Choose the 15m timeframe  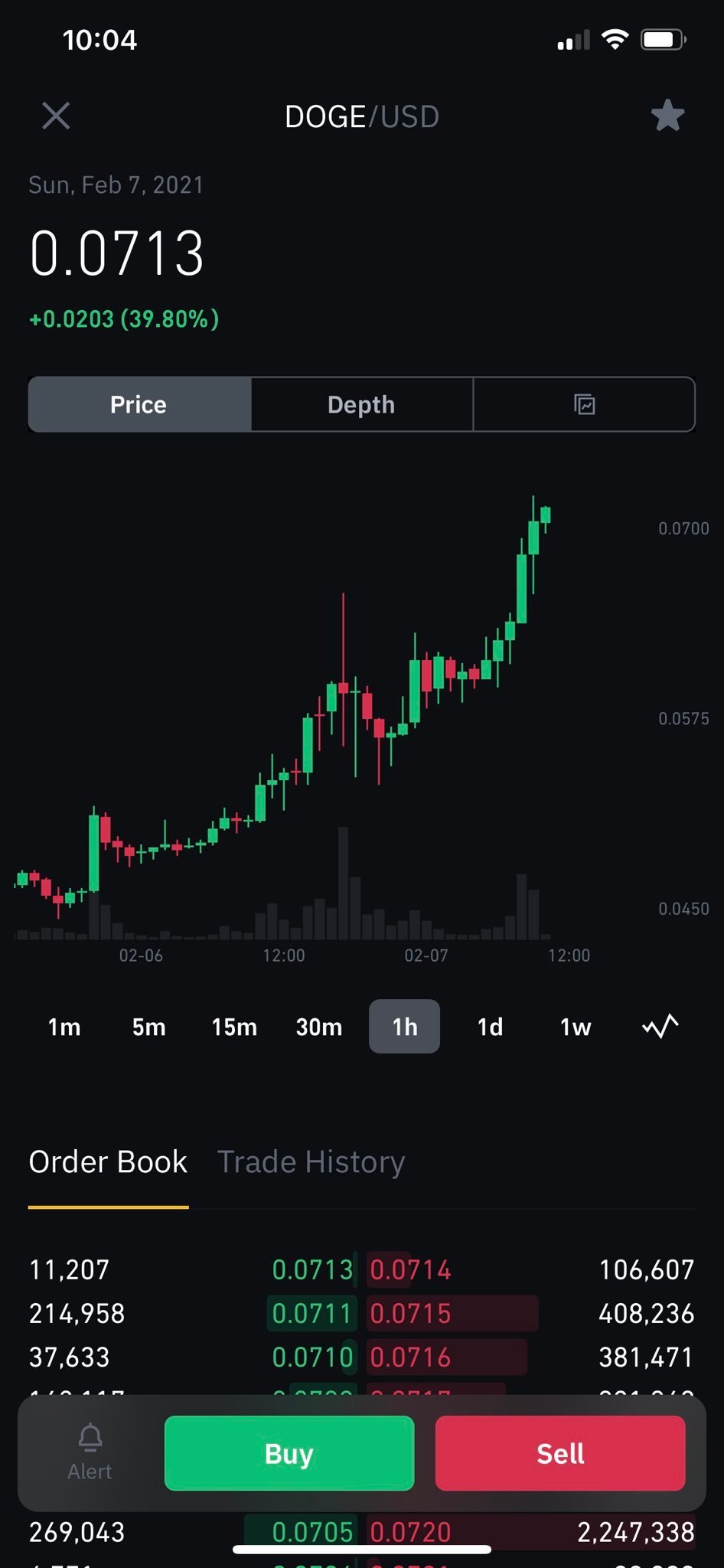click(234, 1027)
